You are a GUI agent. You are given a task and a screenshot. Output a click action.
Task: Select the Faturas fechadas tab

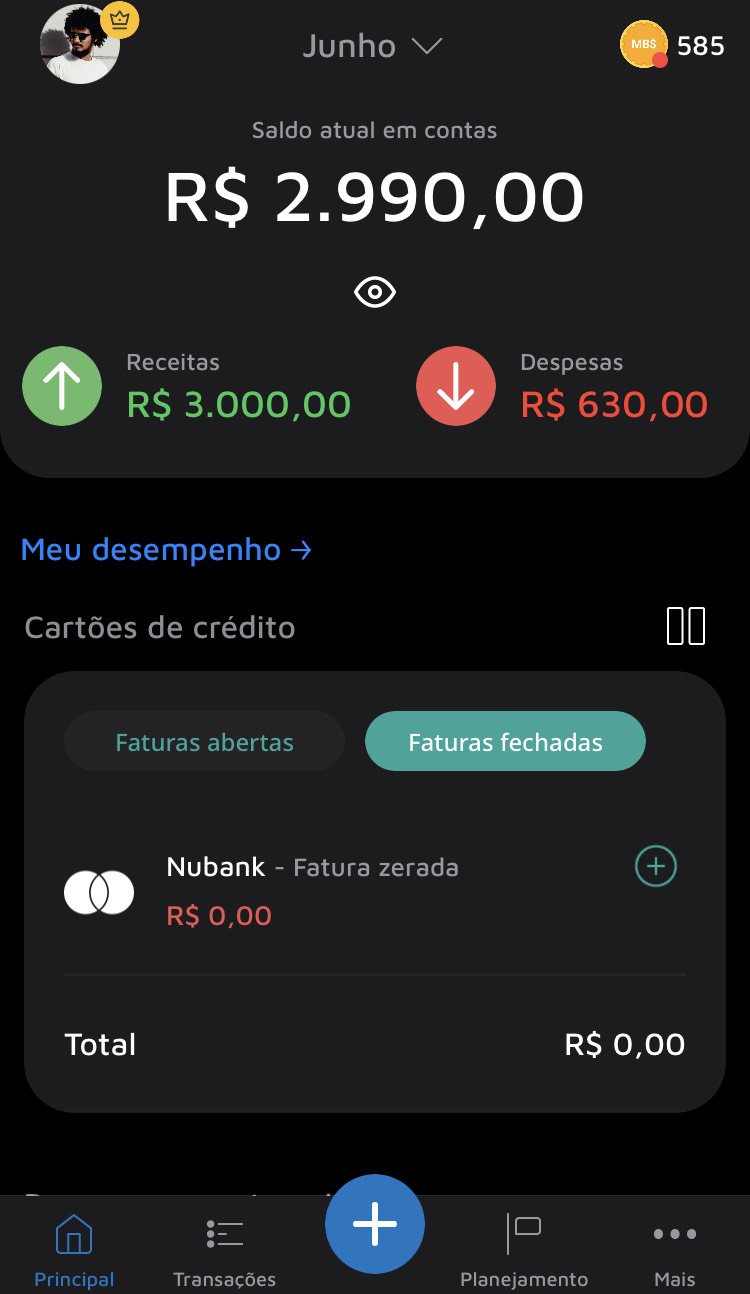505,742
